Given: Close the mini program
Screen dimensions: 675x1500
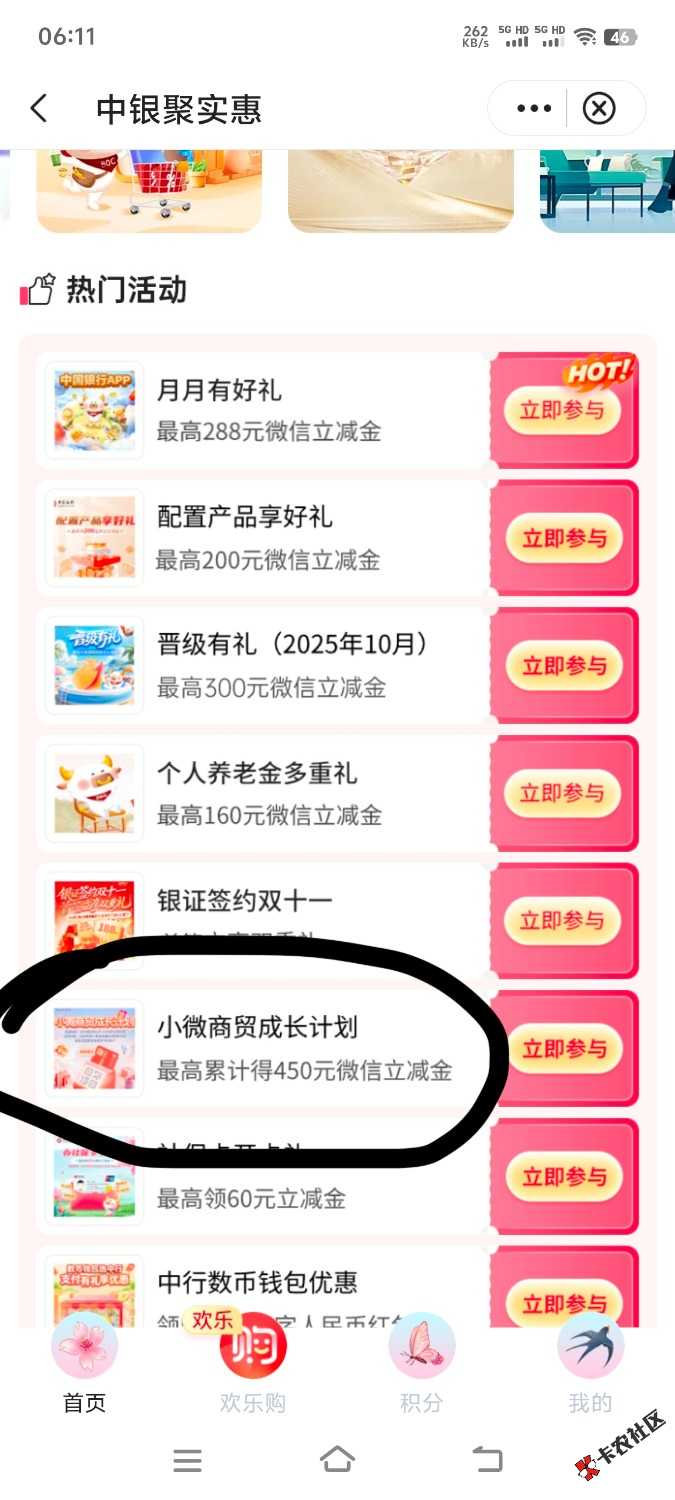Looking at the screenshot, I should 599,108.
